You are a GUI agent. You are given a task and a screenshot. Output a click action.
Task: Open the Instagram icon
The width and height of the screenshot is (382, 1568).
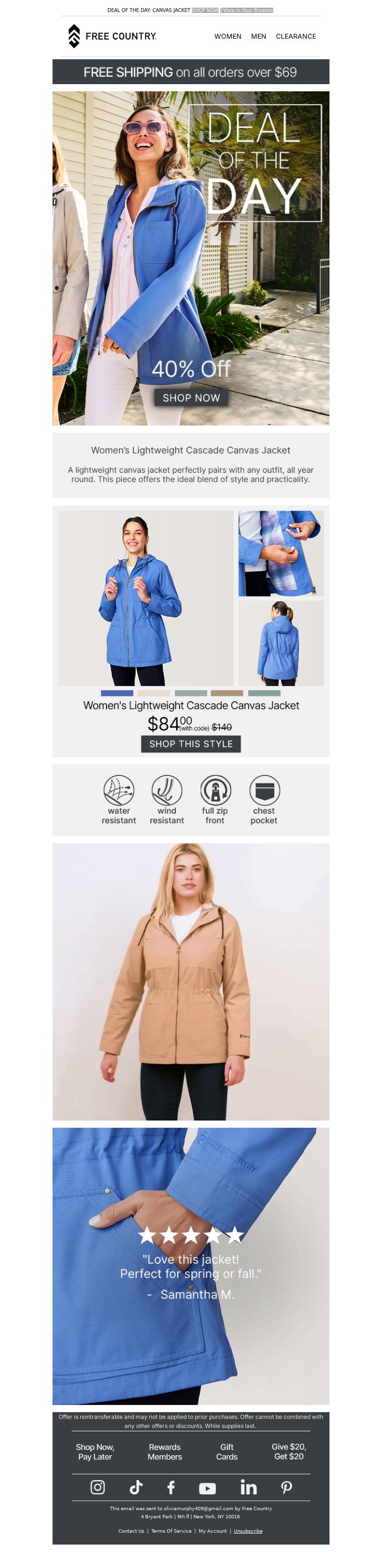coord(97,1487)
